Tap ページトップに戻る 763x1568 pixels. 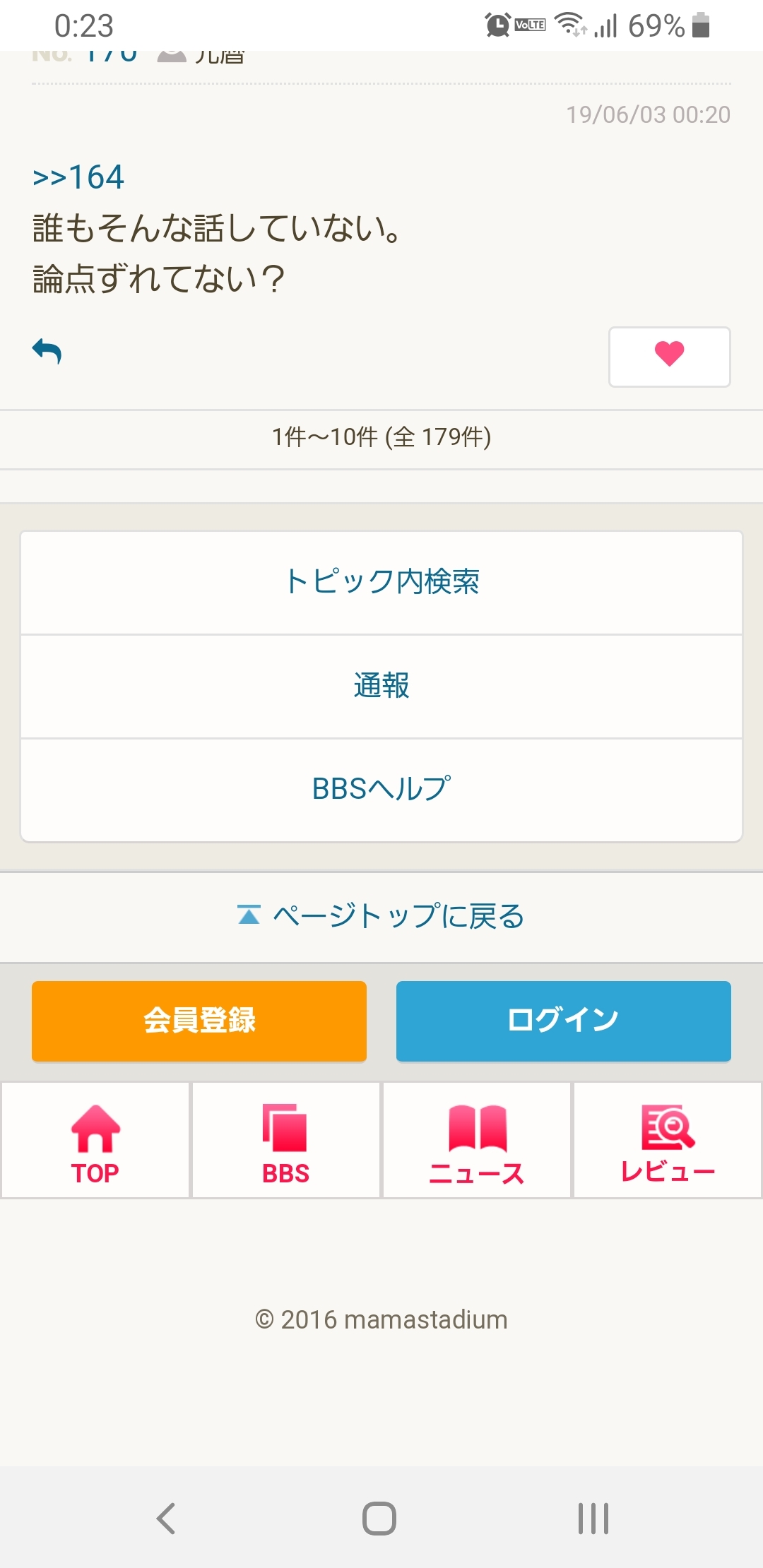pyautogui.click(x=381, y=916)
